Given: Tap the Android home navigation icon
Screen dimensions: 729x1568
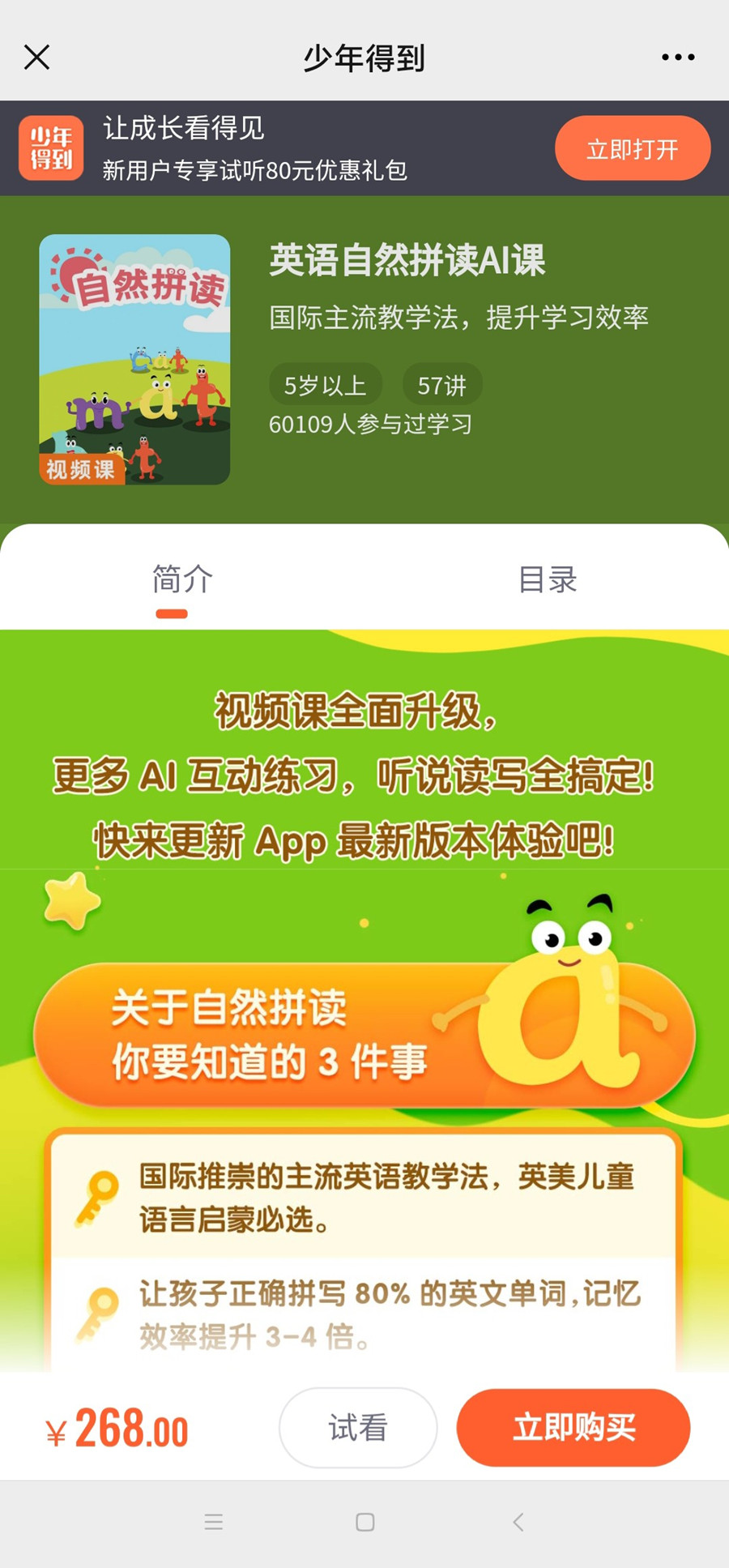Looking at the screenshot, I should (366, 1522).
